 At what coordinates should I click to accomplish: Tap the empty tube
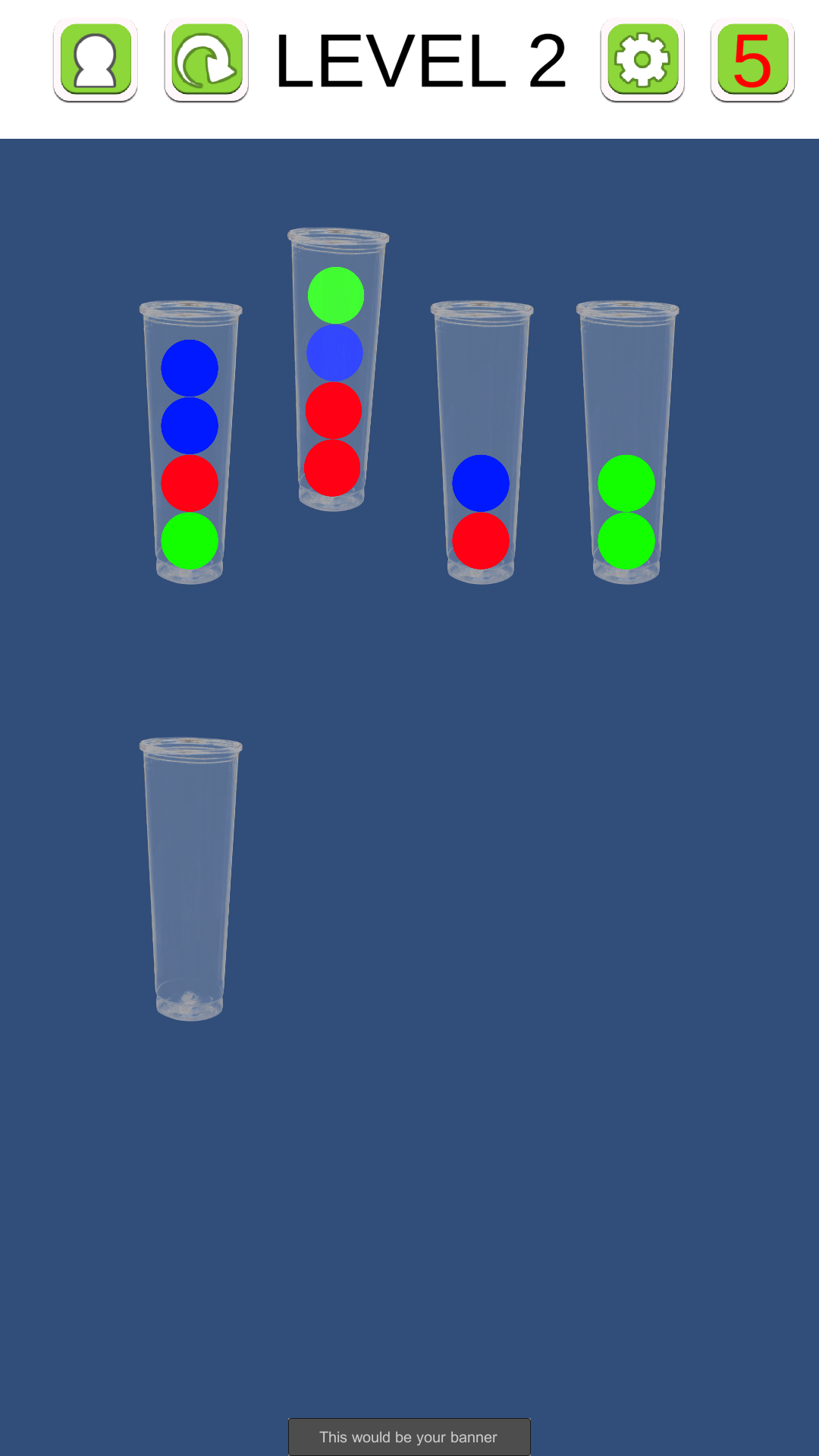[190, 880]
